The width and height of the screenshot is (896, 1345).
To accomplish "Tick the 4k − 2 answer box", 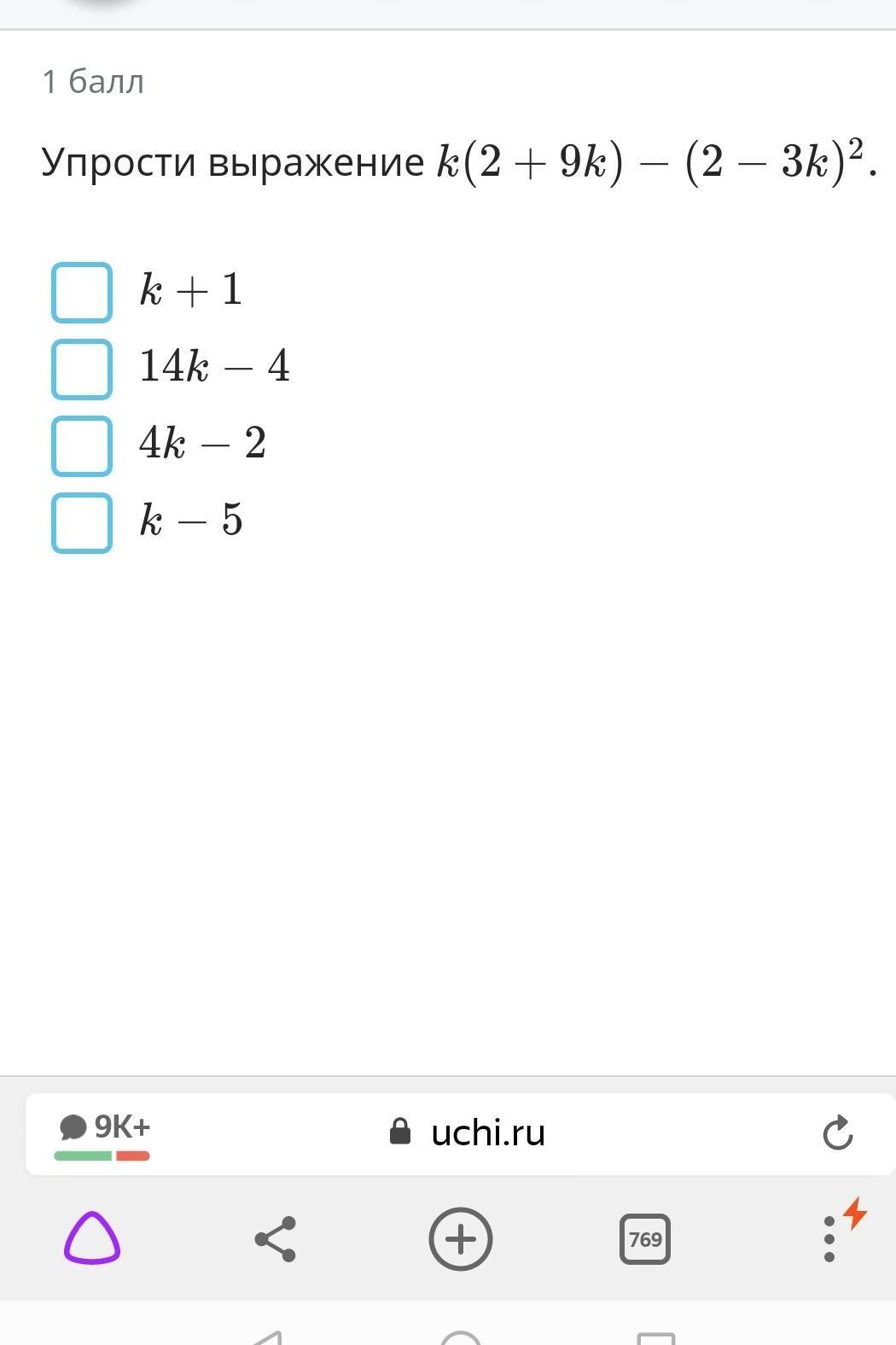I will 82,446.
